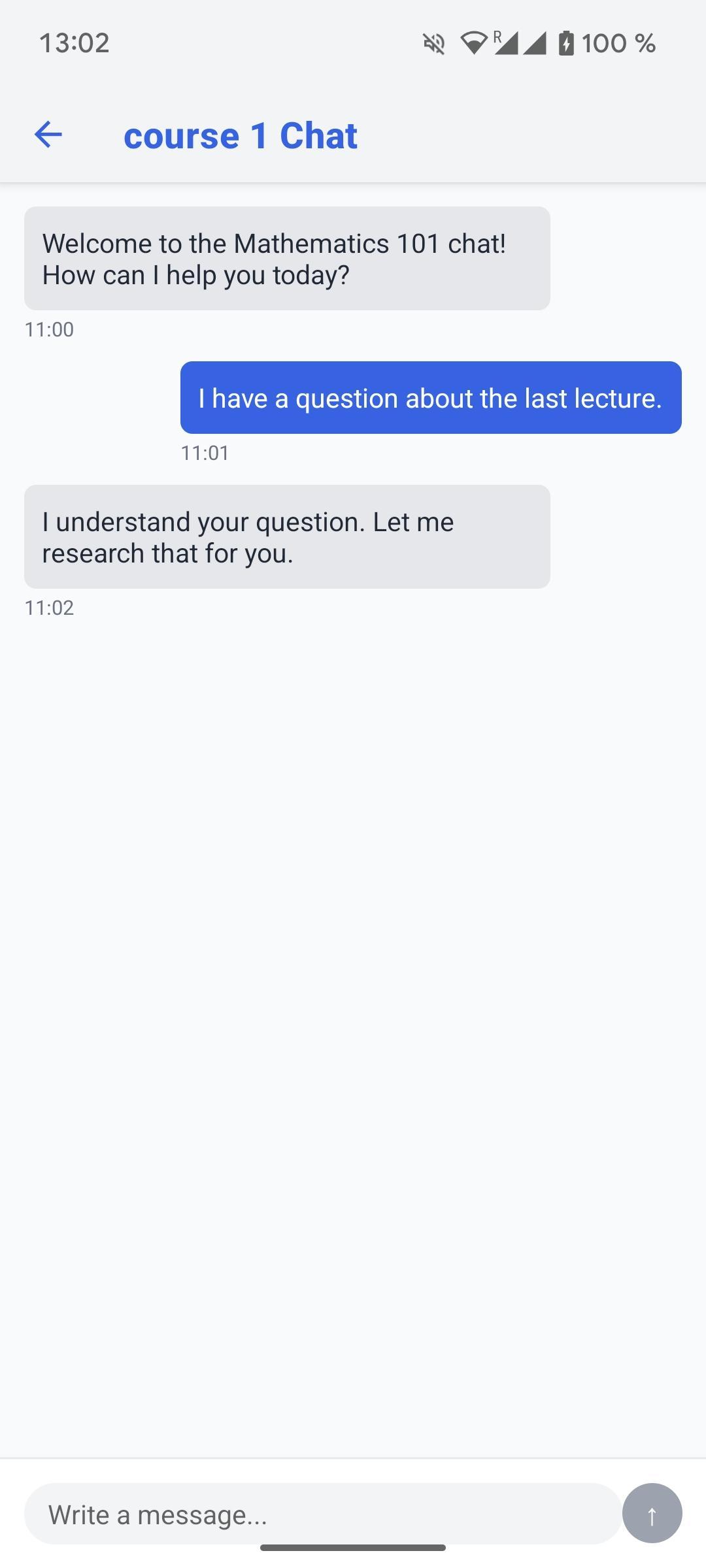Tap the 11:02 timestamp label
The width and height of the screenshot is (706, 1568).
point(49,608)
